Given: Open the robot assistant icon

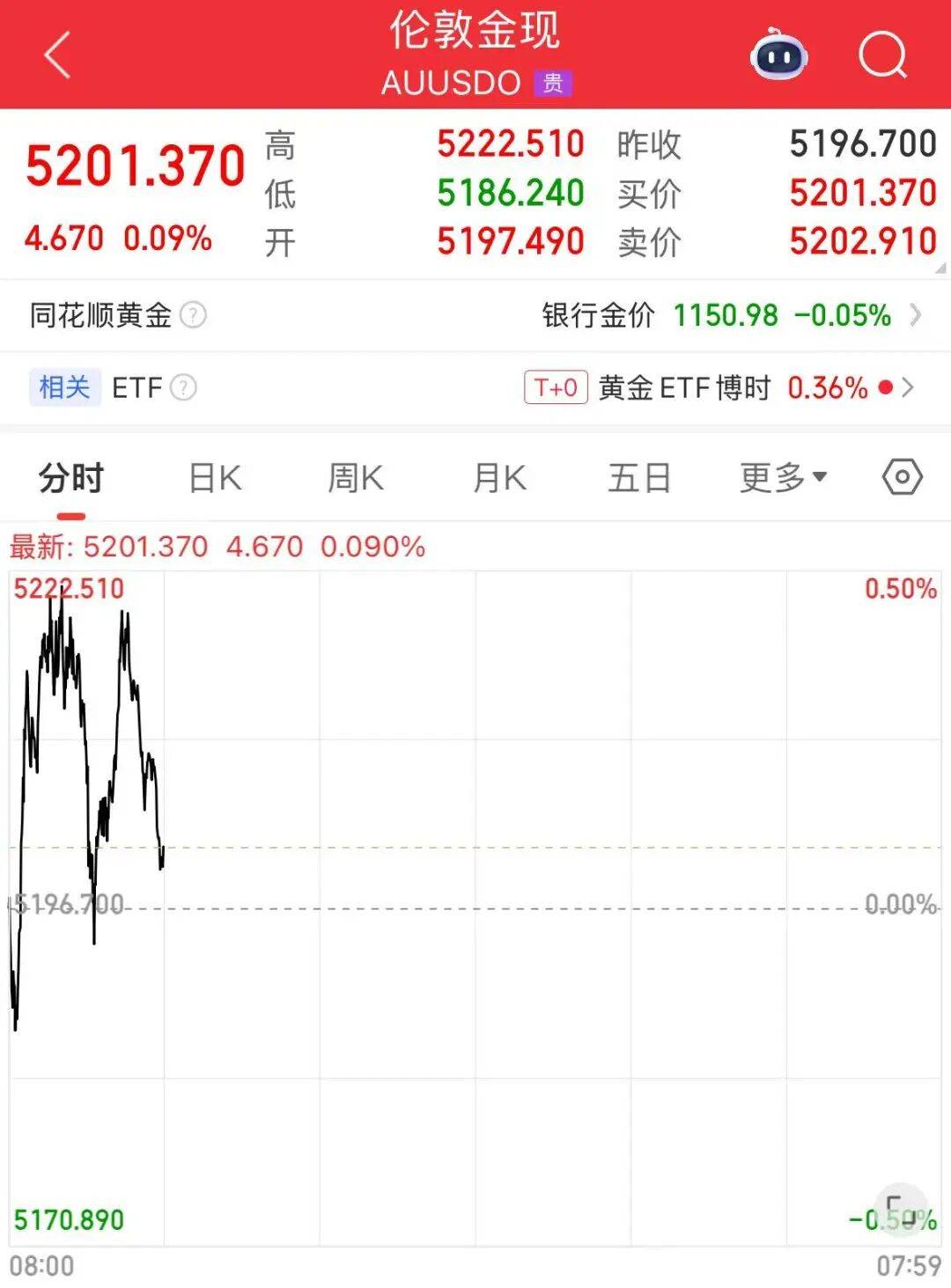Looking at the screenshot, I should point(778,55).
